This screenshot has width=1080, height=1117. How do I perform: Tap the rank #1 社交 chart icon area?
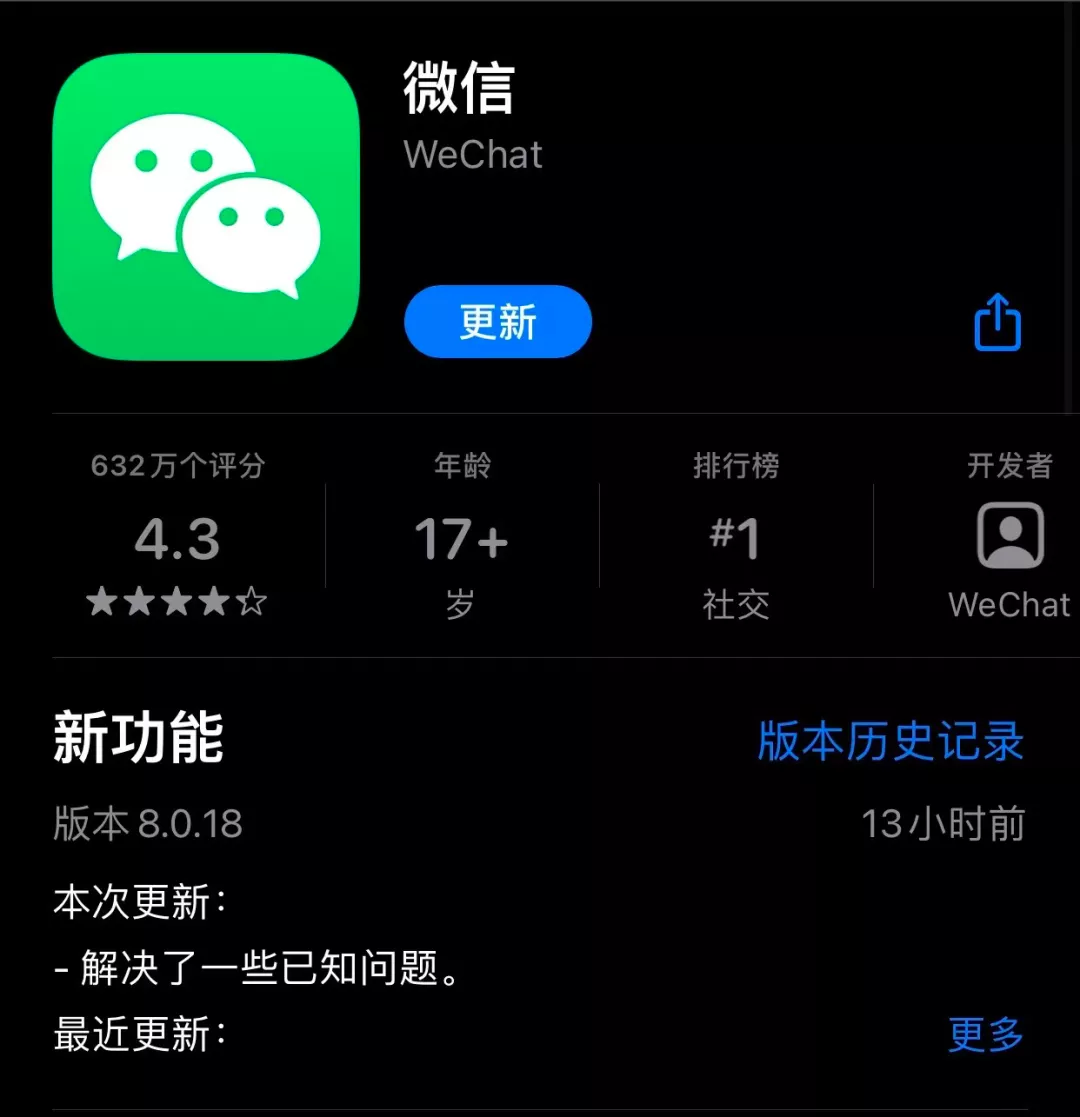736,537
